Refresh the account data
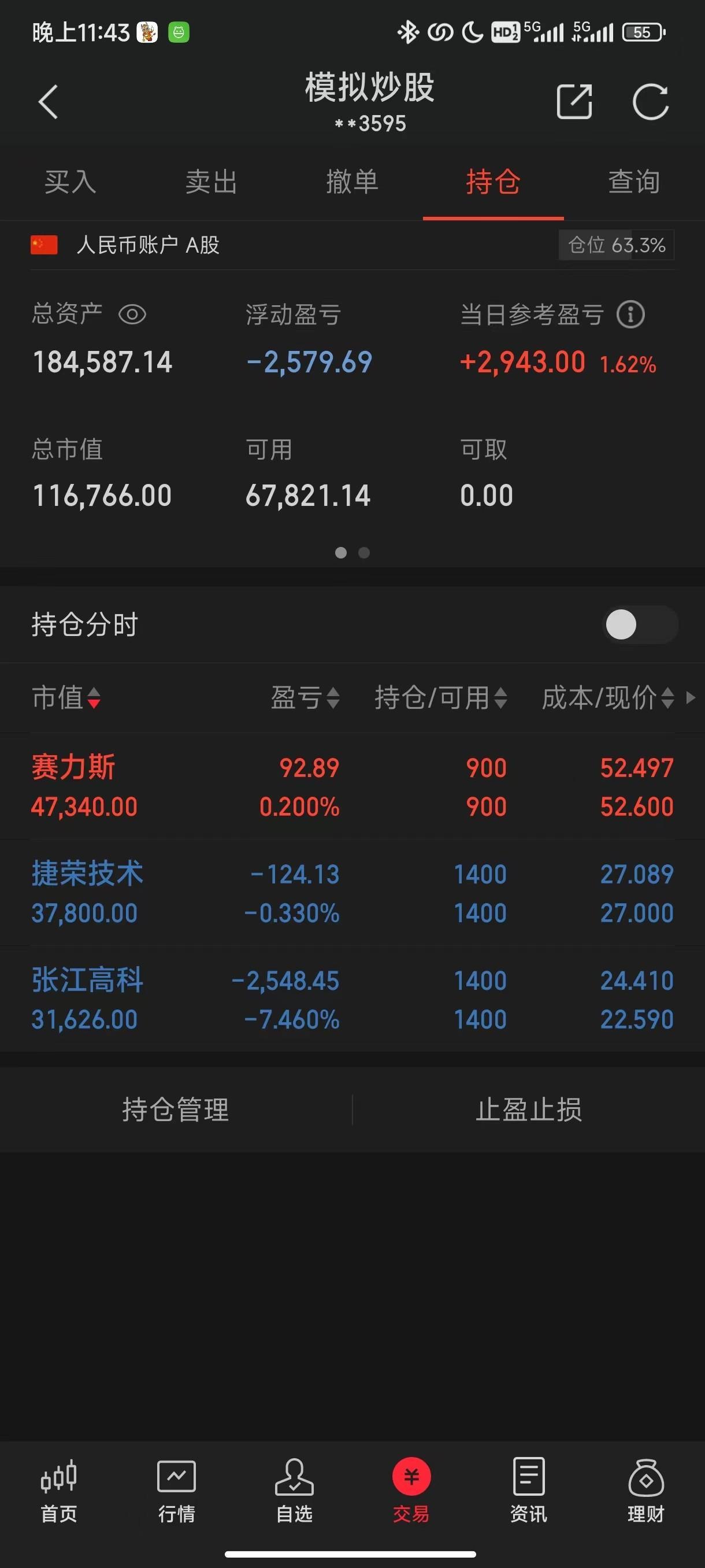Image resolution: width=705 pixels, height=1568 pixels. (650, 102)
